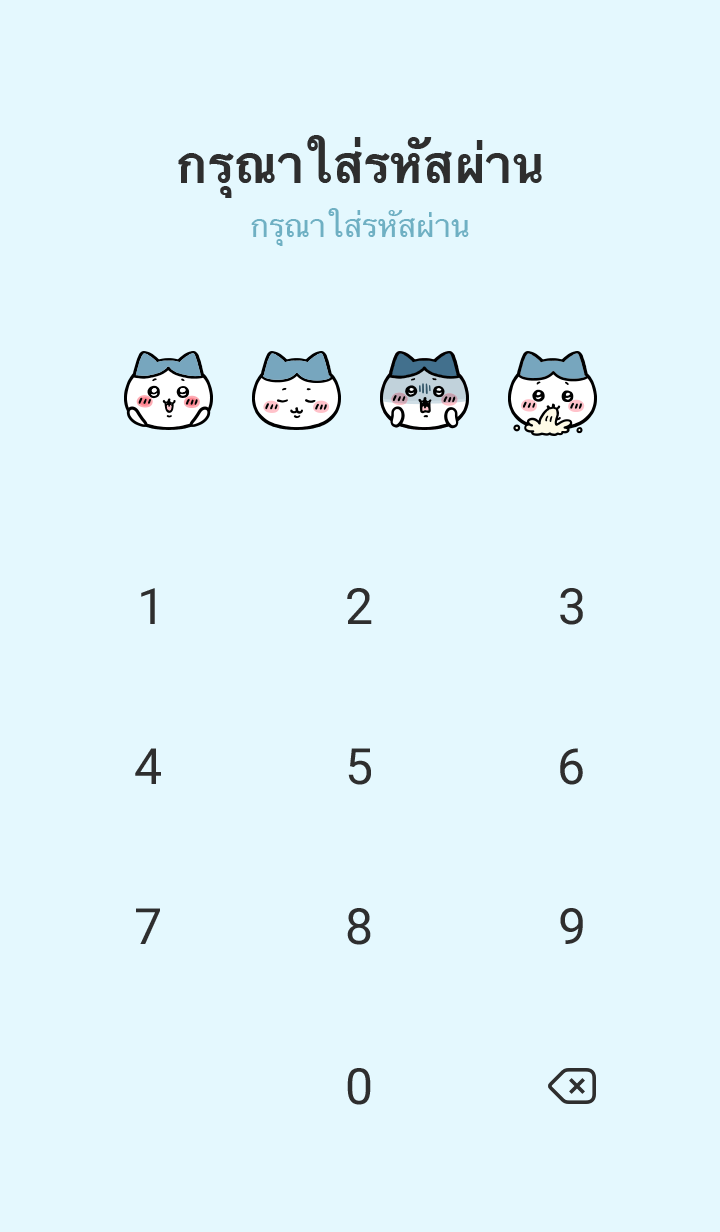Tap the number 8 key
Screen dimensions: 720x1232
tap(359, 927)
